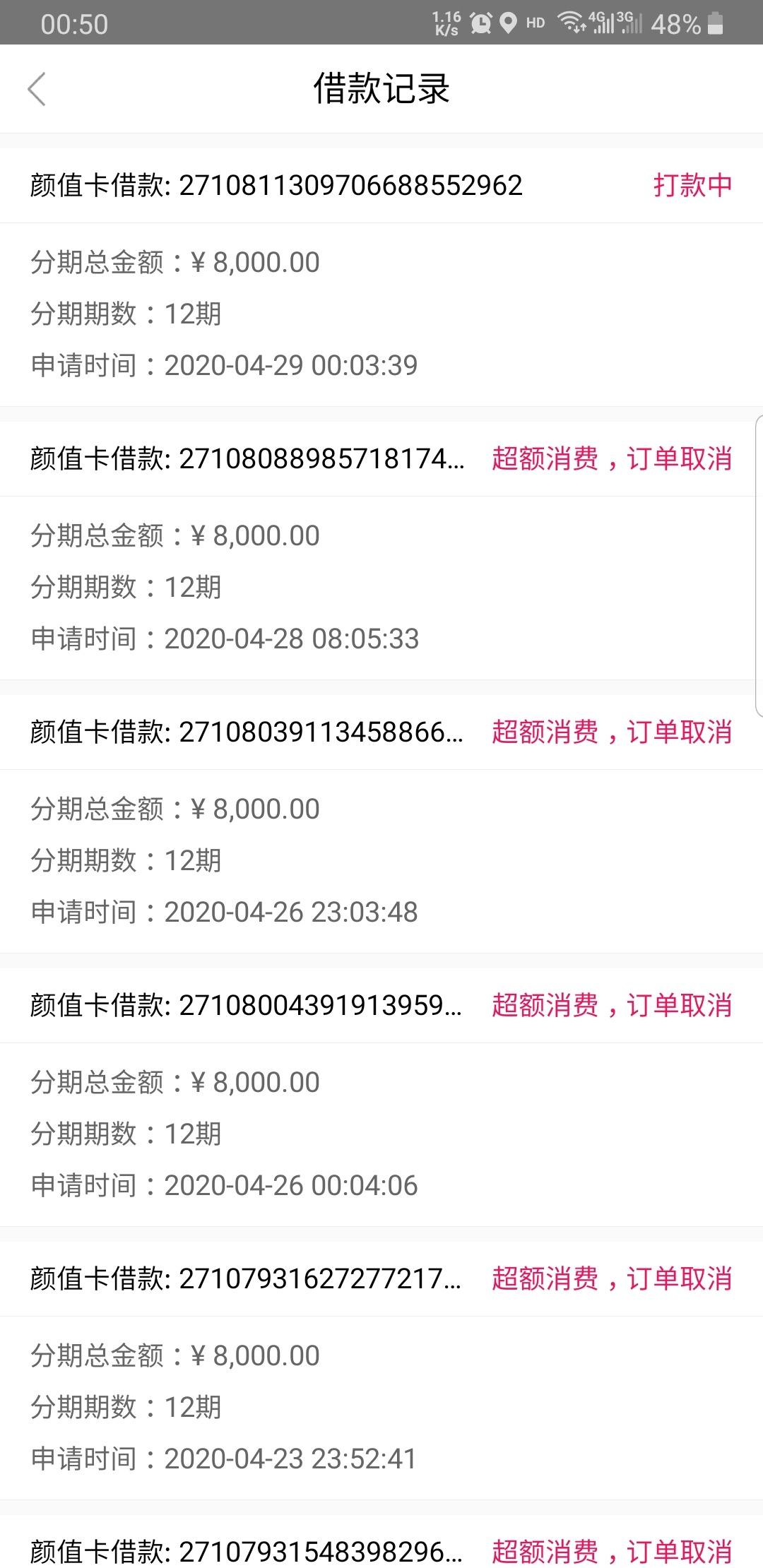Open the loan record with status 打款中

click(381, 277)
